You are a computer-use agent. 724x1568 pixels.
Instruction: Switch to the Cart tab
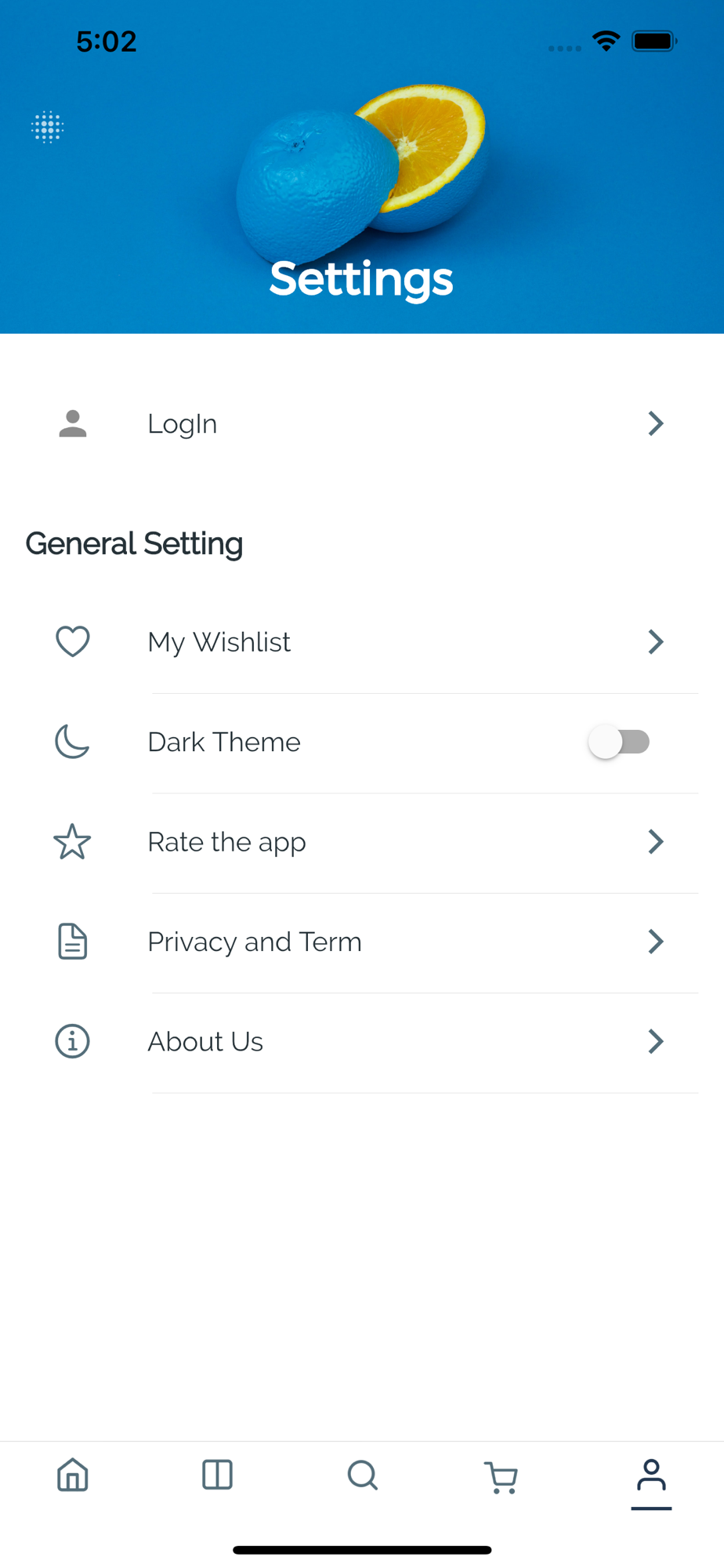pos(501,1477)
